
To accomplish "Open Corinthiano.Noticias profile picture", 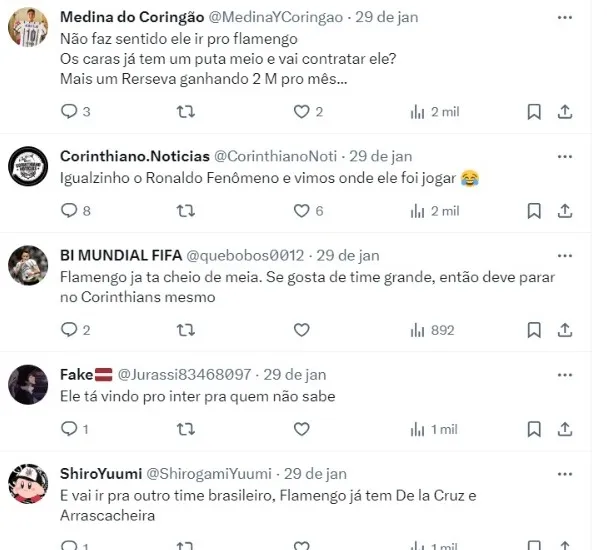I will [x=28, y=165].
